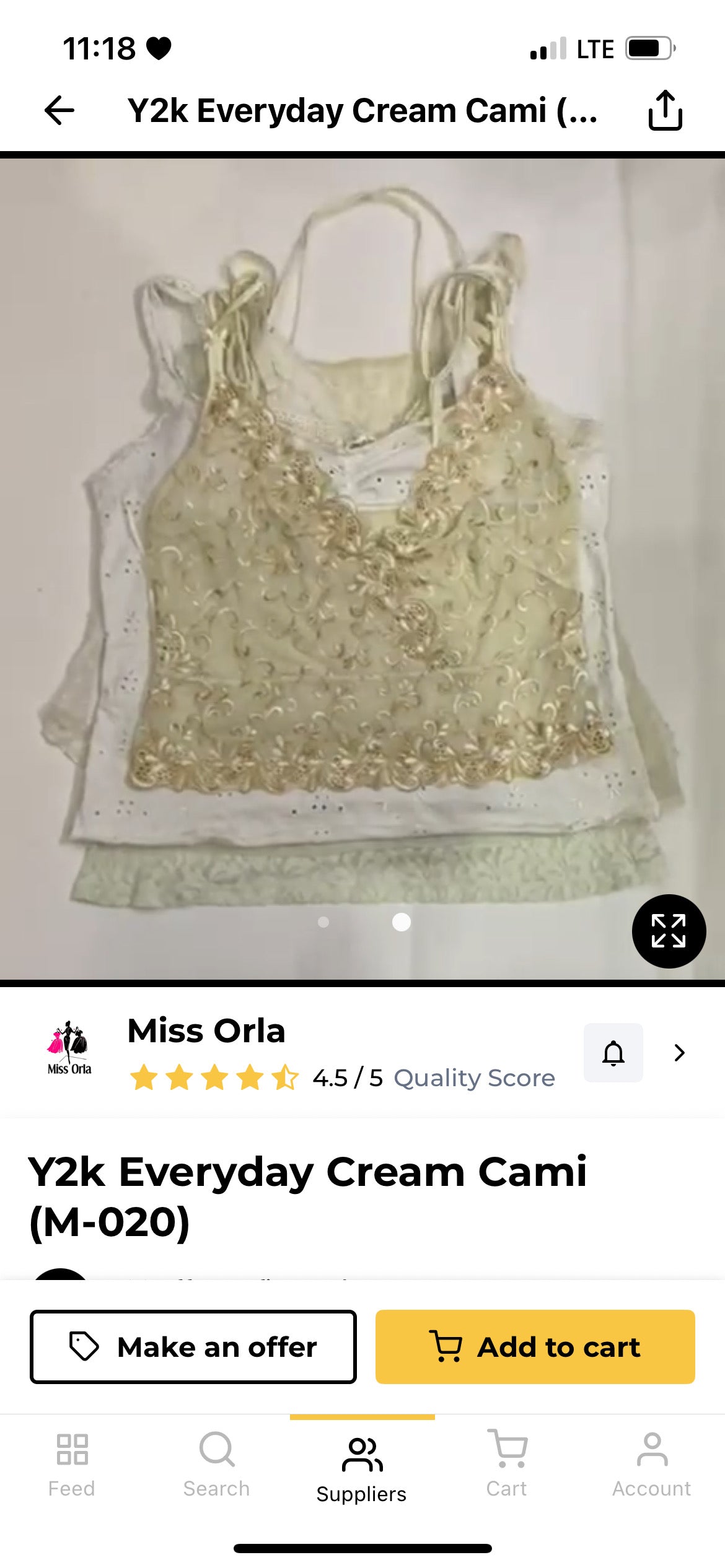Share this cream cami listing
The width and height of the screenshot is (725, 1568).
point(666,110)
